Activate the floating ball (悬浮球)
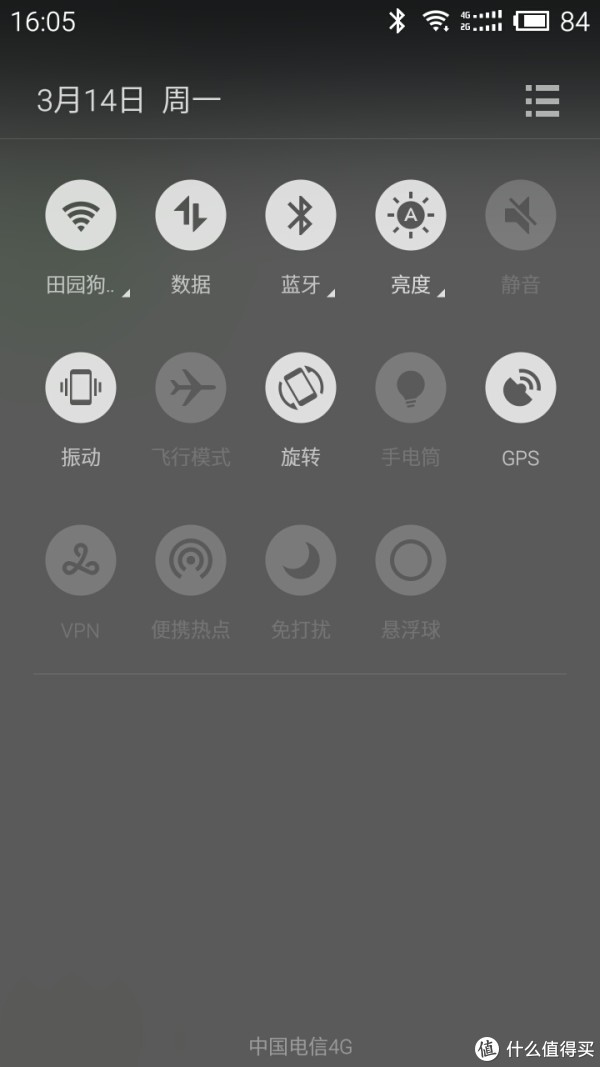 410,560
